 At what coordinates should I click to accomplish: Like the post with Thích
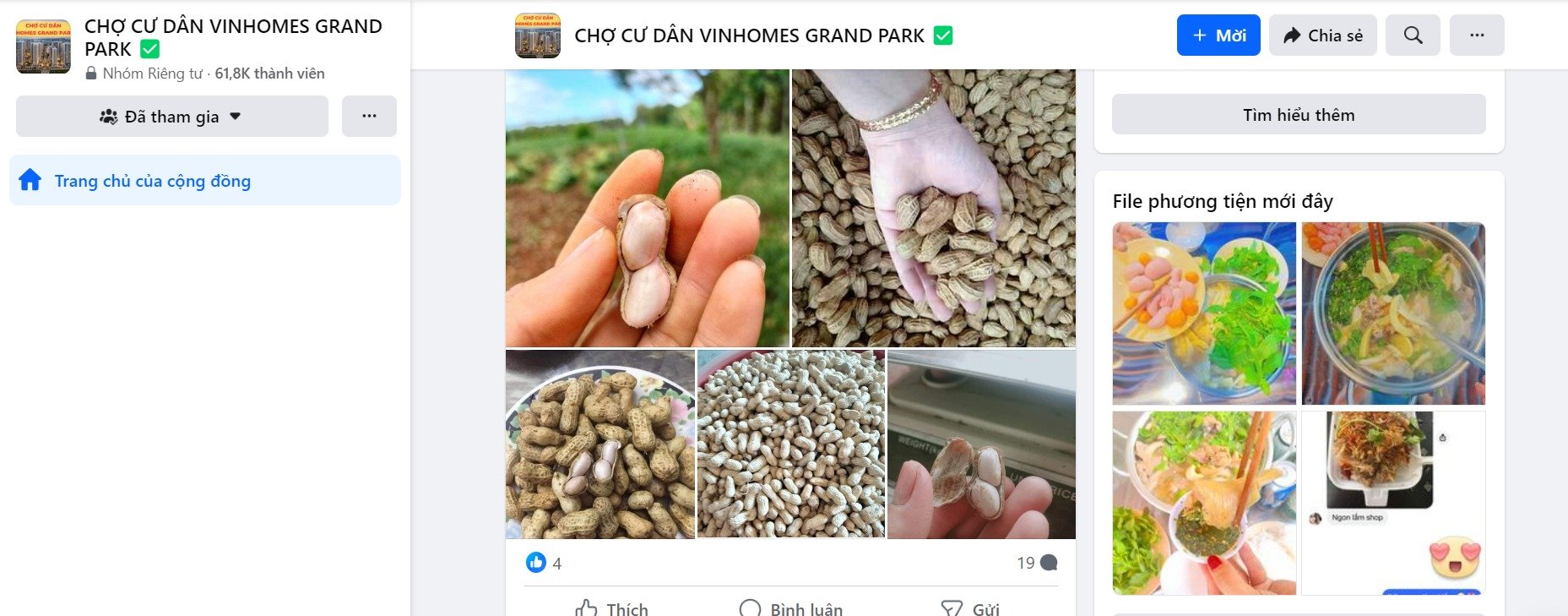point(612,608)
